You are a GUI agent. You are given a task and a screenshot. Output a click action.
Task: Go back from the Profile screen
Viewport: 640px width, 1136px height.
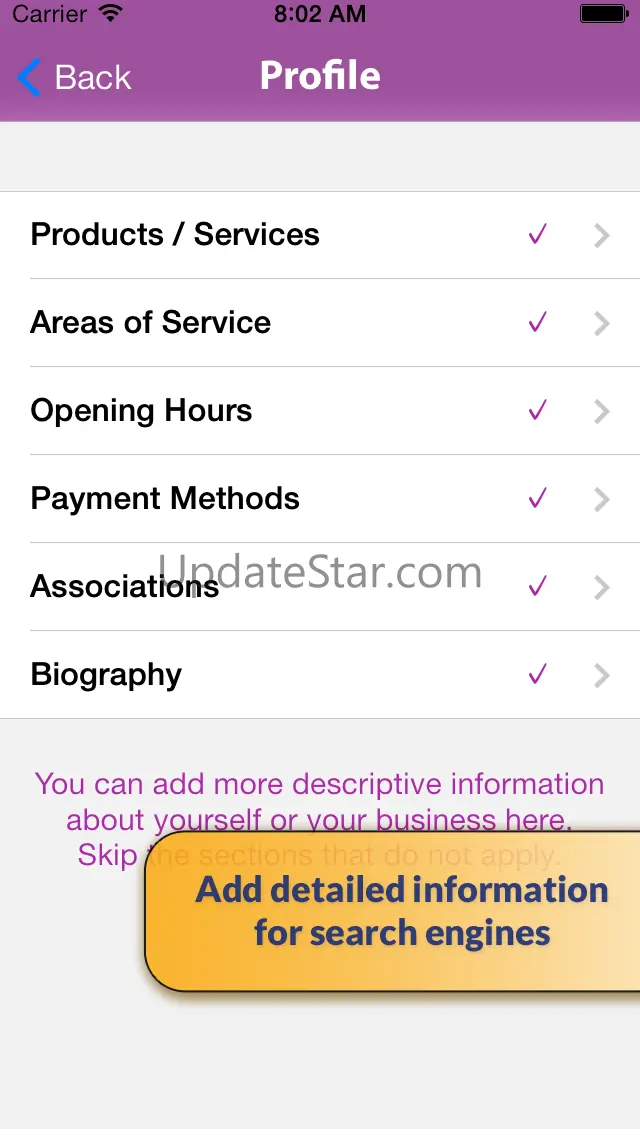pyautogui.click(x=75, y=77)
